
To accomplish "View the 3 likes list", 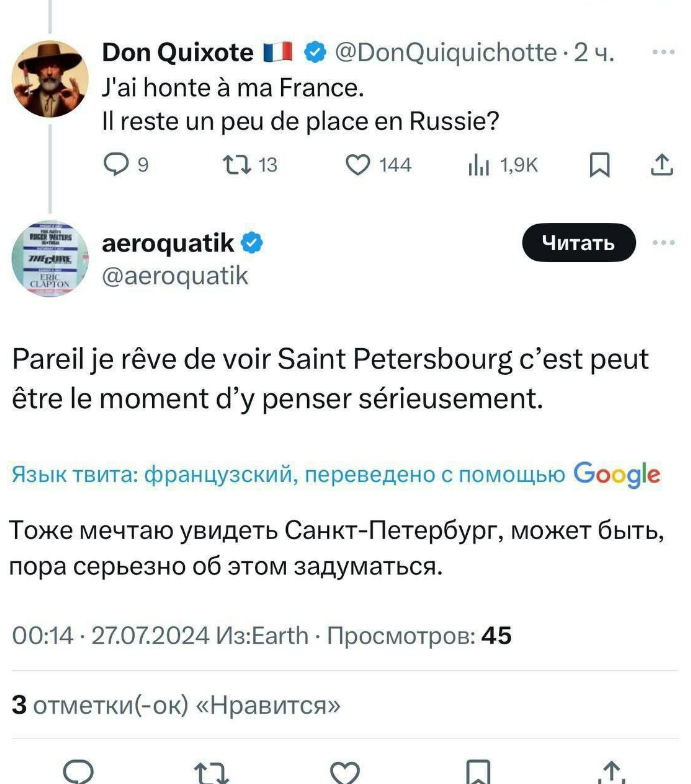I will (x=176, y=706).
